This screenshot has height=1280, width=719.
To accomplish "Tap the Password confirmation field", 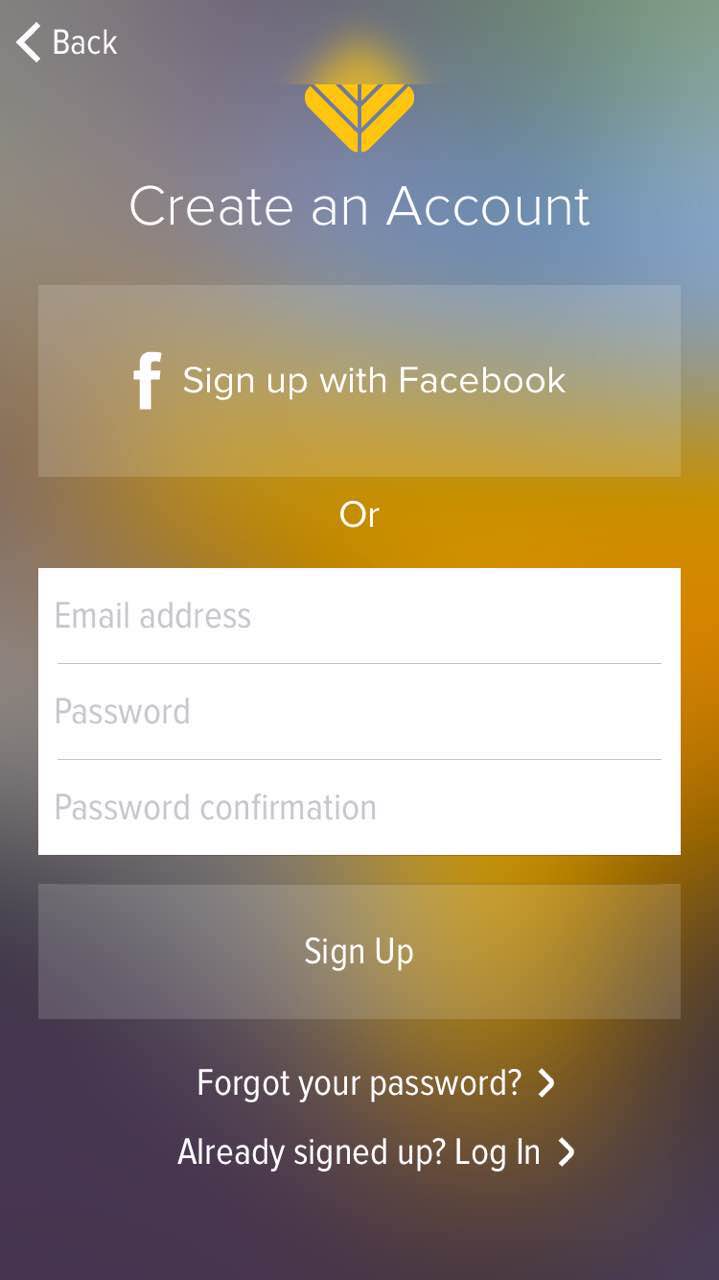I will click(x=359, y=807).
